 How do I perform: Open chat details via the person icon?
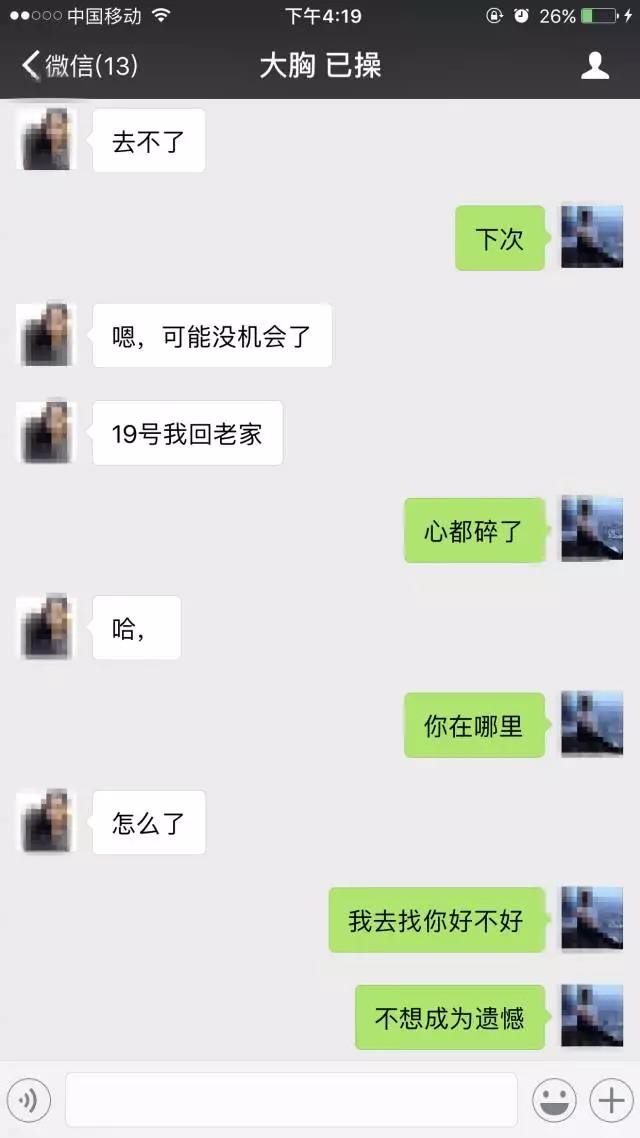point(595,66)
